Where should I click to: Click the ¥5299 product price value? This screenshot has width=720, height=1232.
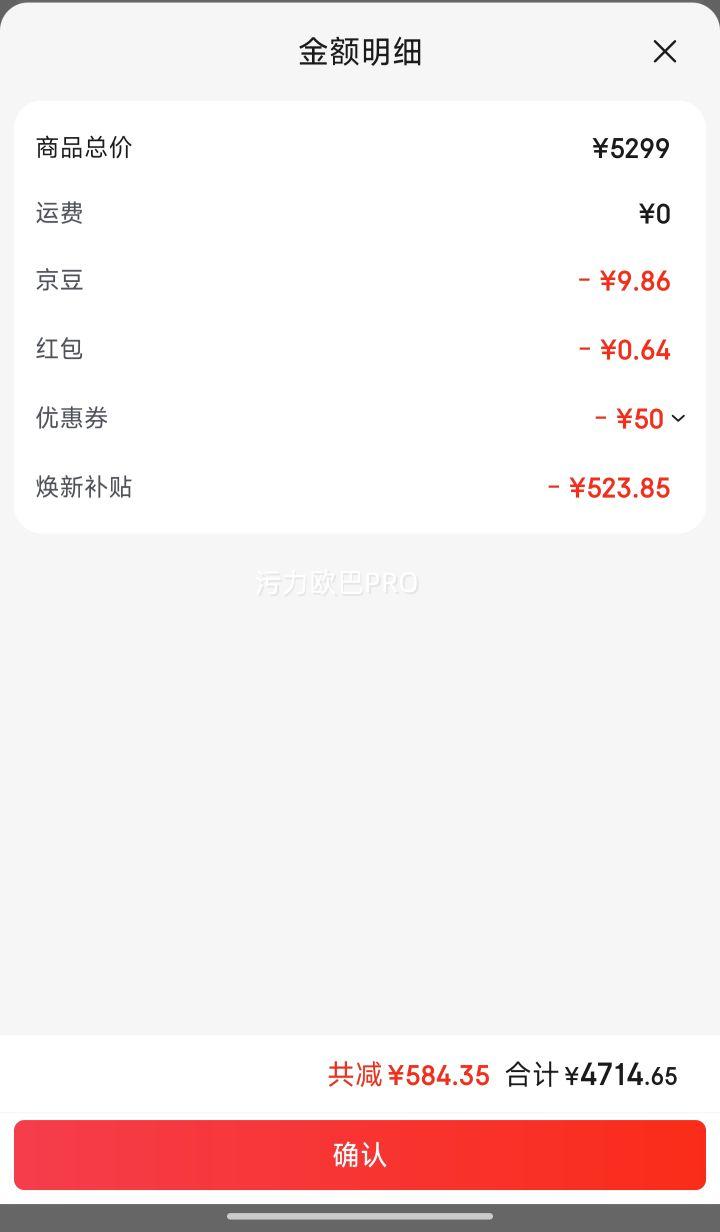click(631, 148)
